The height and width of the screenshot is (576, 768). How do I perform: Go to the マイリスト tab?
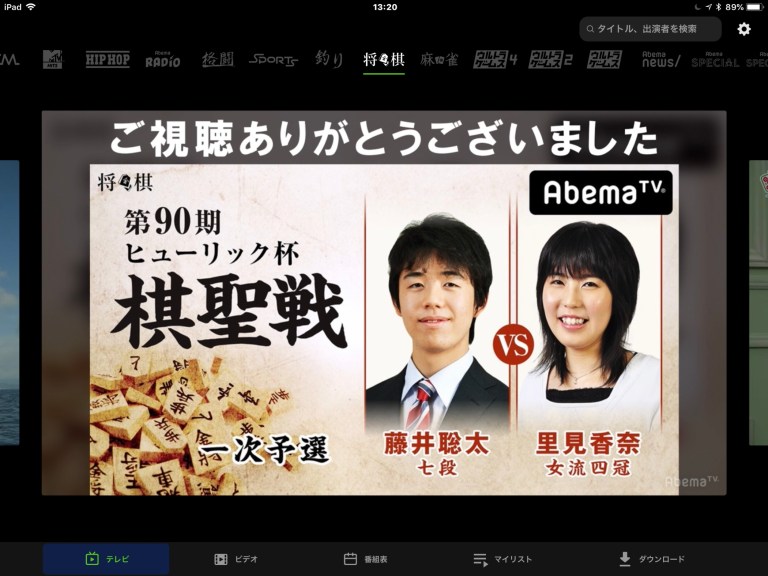coord(502,559)
